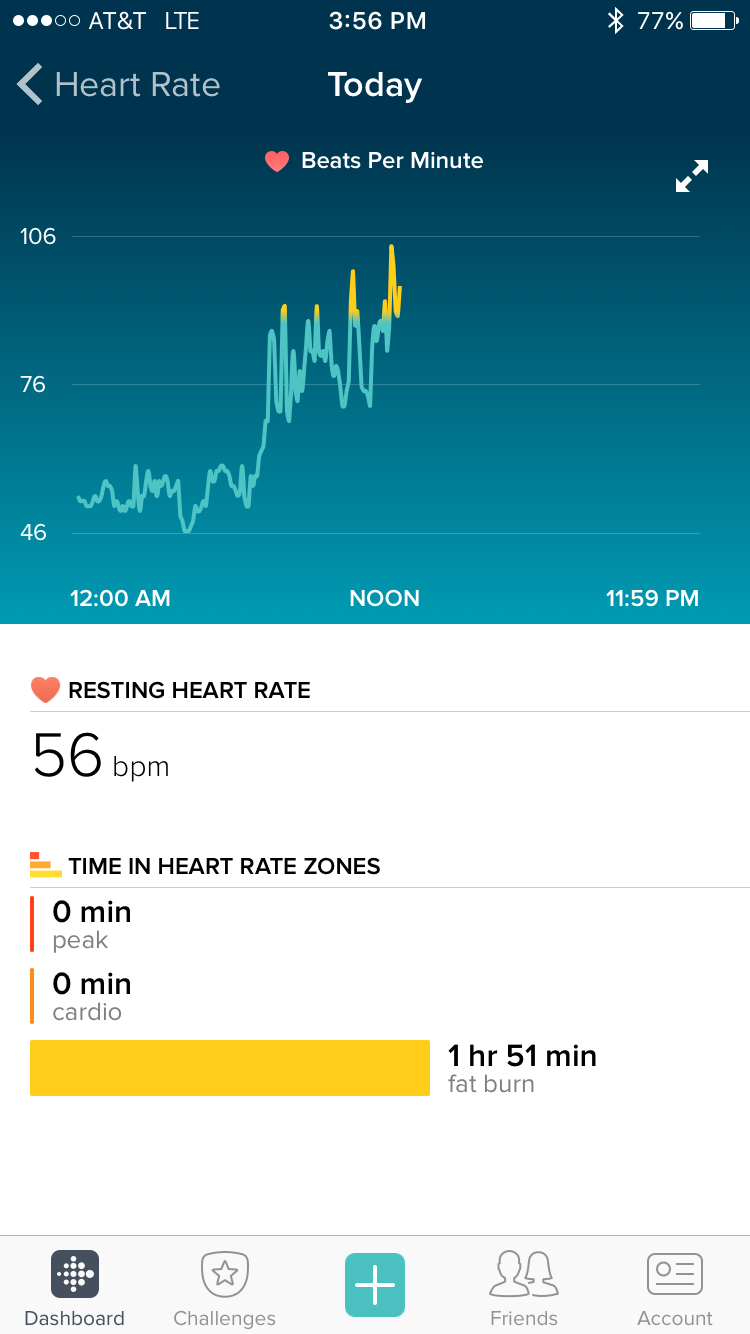Expand the heart rate chart fullscreen
The width and height of the screenshot is (750, 1334).
click(691, 176)
